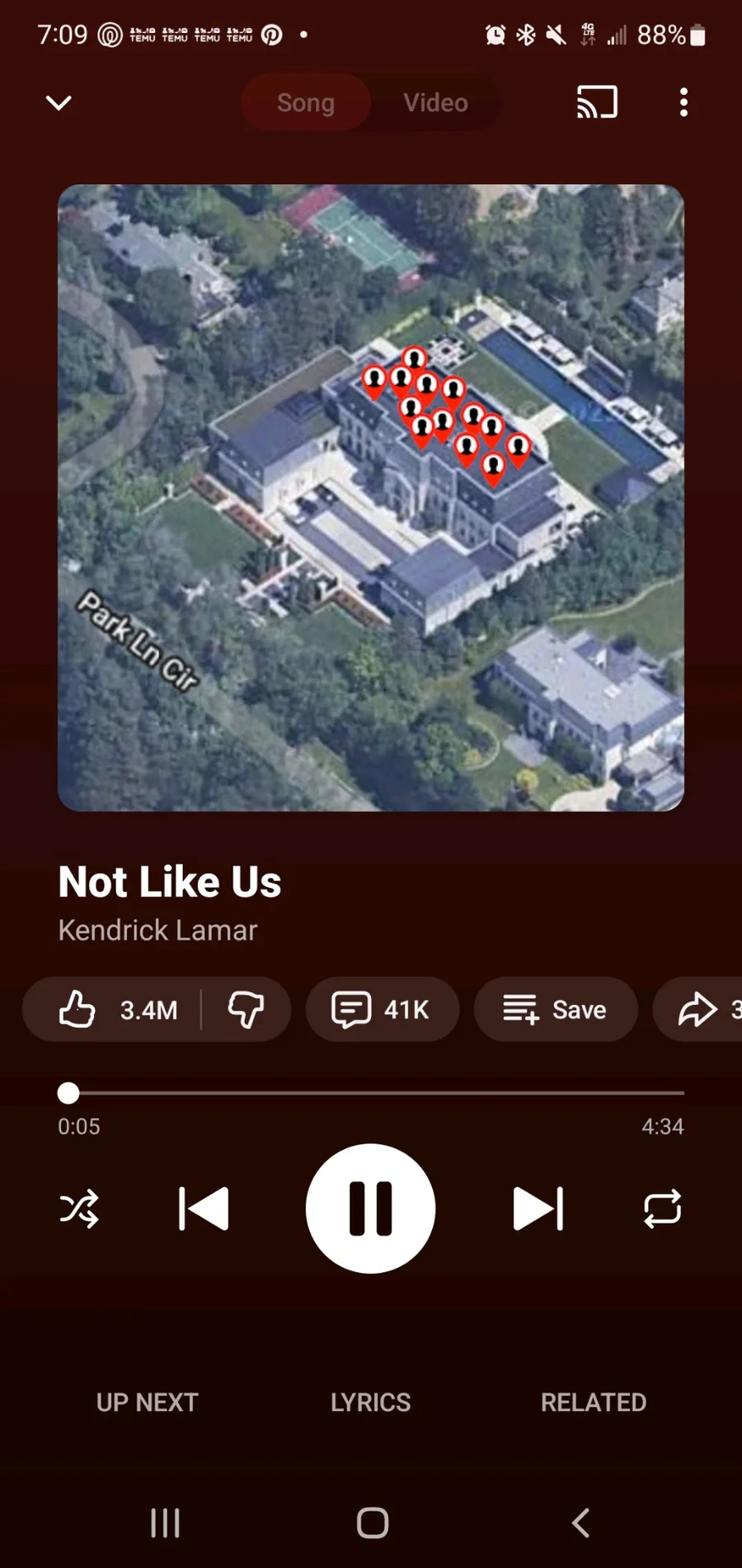Save the song to a playlist

pyautogui.click(x=555, y=1009)
